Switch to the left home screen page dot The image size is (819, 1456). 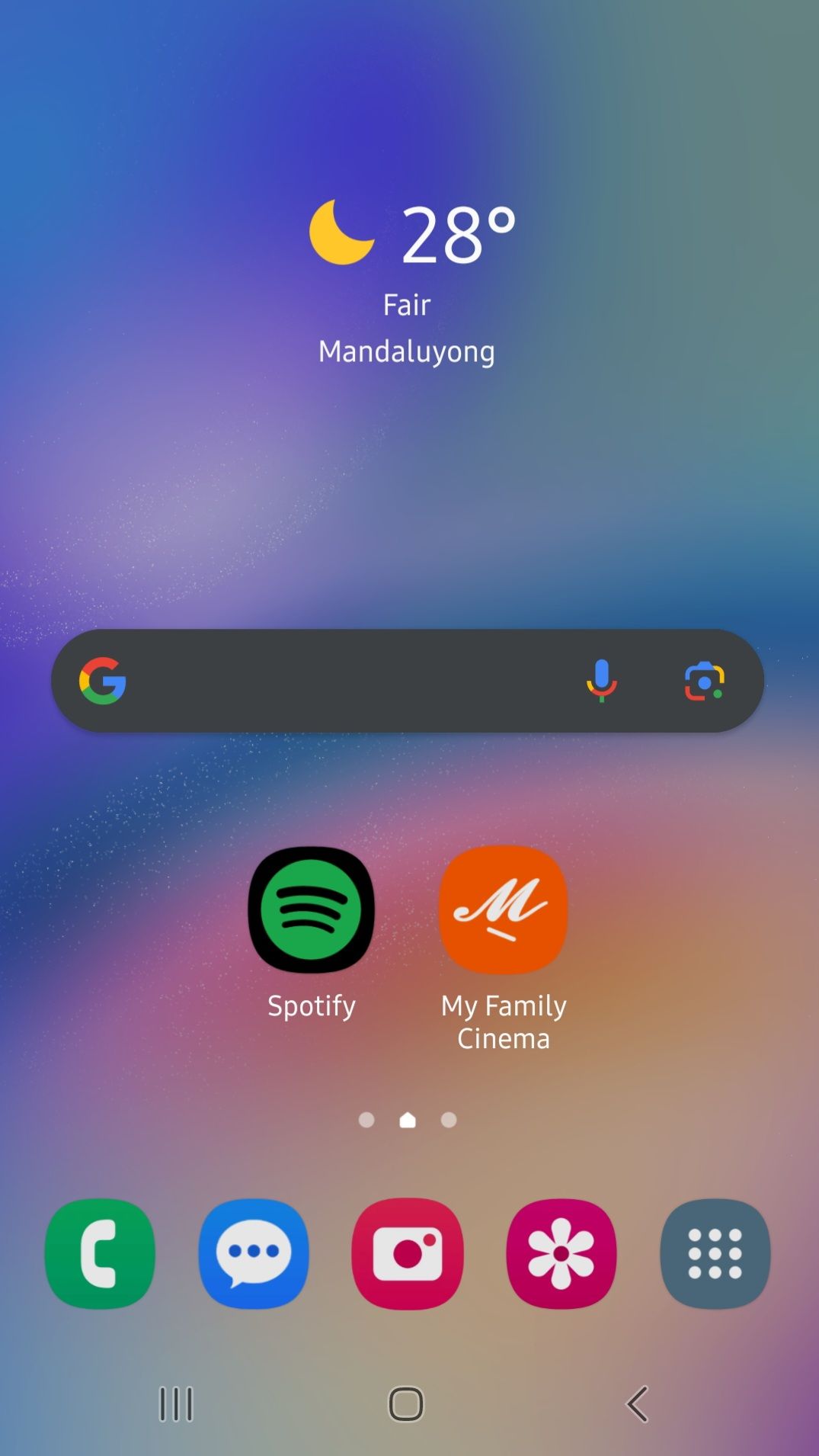click(x=366, y=1120)
